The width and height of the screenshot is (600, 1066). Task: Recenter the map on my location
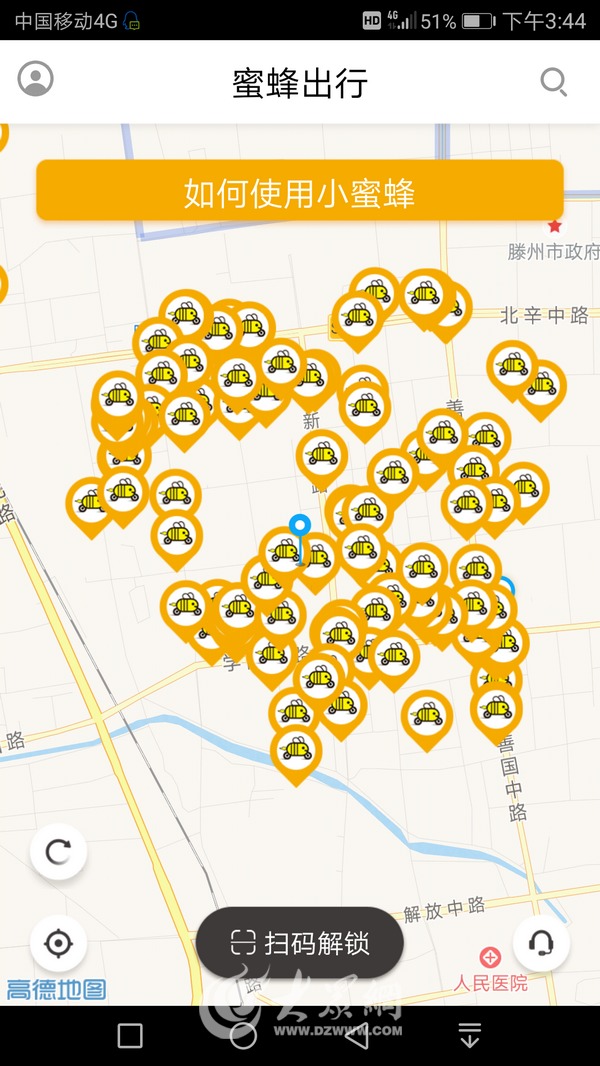(x=58, y=942)
